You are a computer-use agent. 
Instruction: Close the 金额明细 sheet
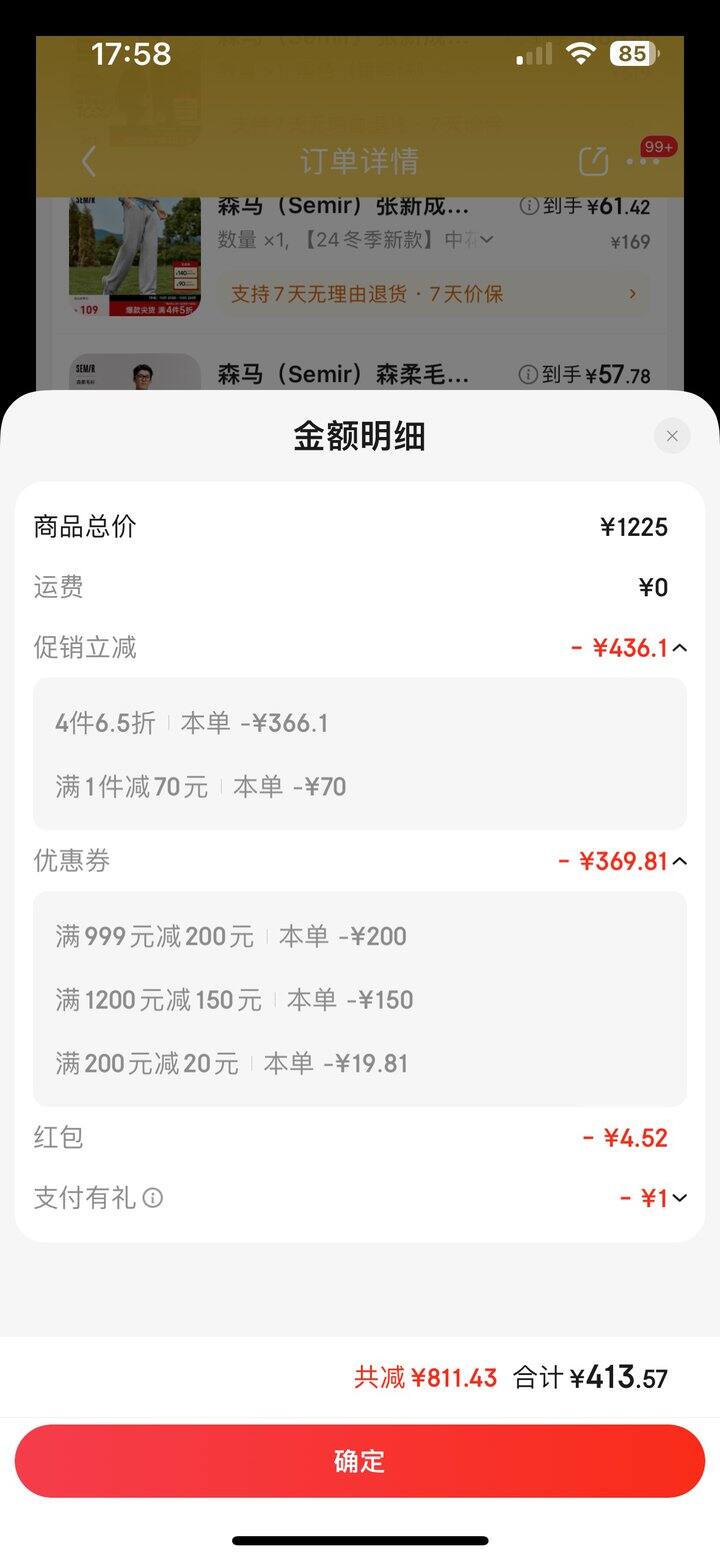tap(672, 436)
